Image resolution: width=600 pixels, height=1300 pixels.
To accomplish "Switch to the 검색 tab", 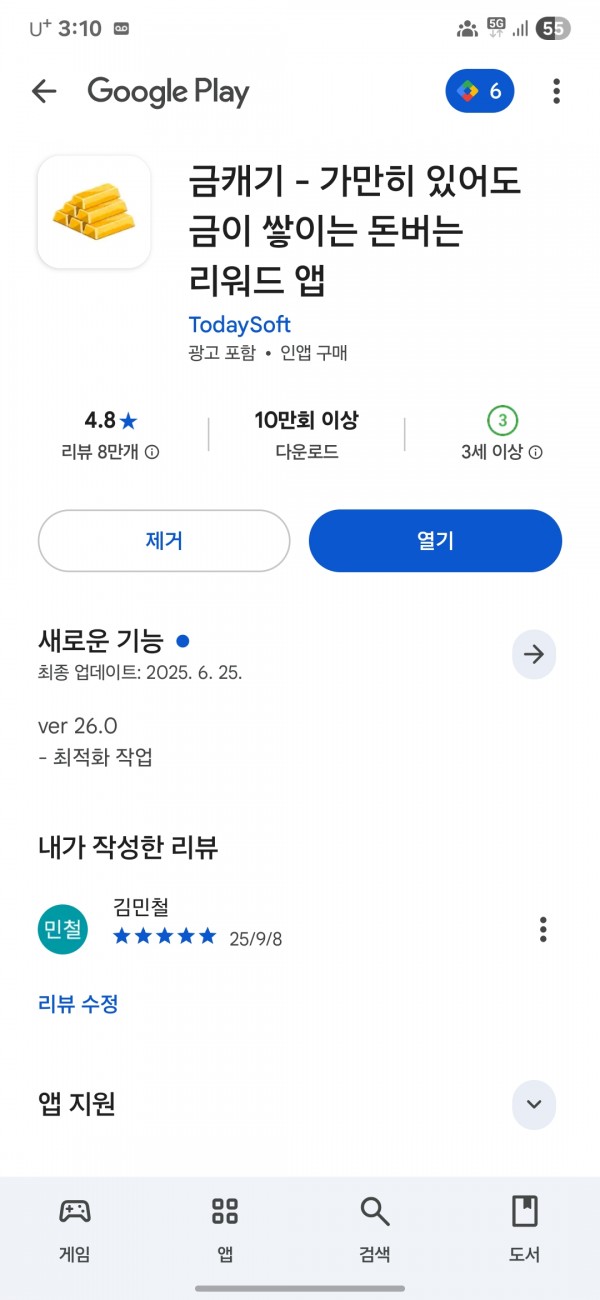I will [375, 1230].
